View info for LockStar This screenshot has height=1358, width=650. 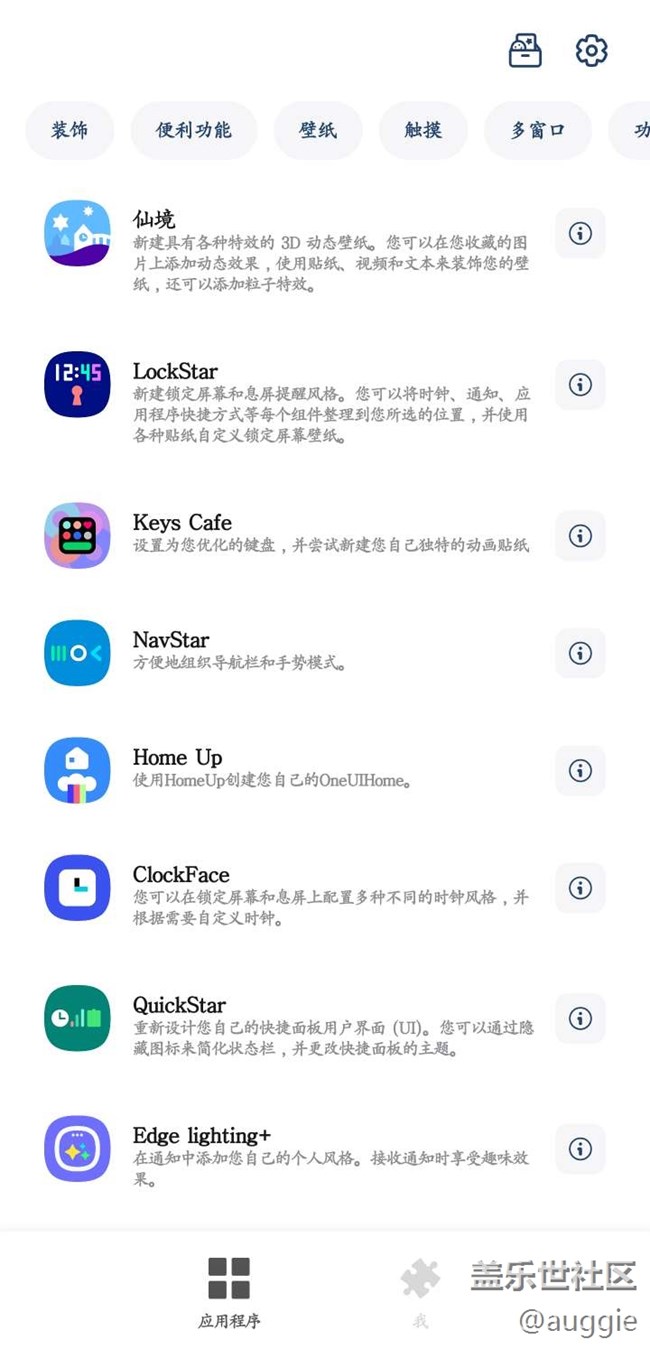coord(580,385)
